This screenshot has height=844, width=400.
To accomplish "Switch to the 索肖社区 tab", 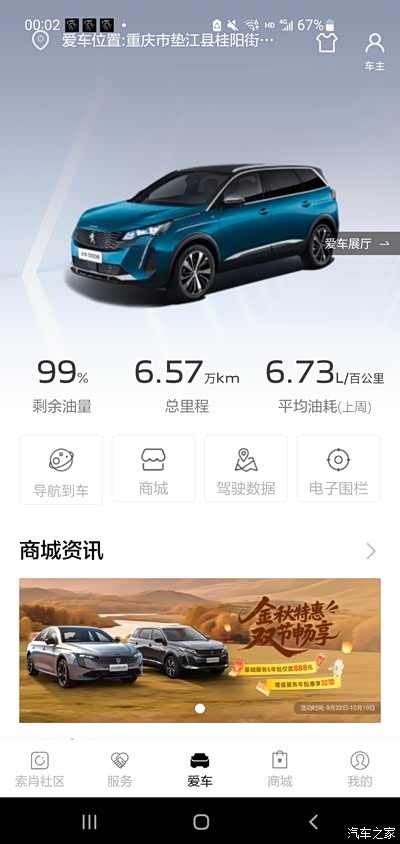I will tap(40, 769).
